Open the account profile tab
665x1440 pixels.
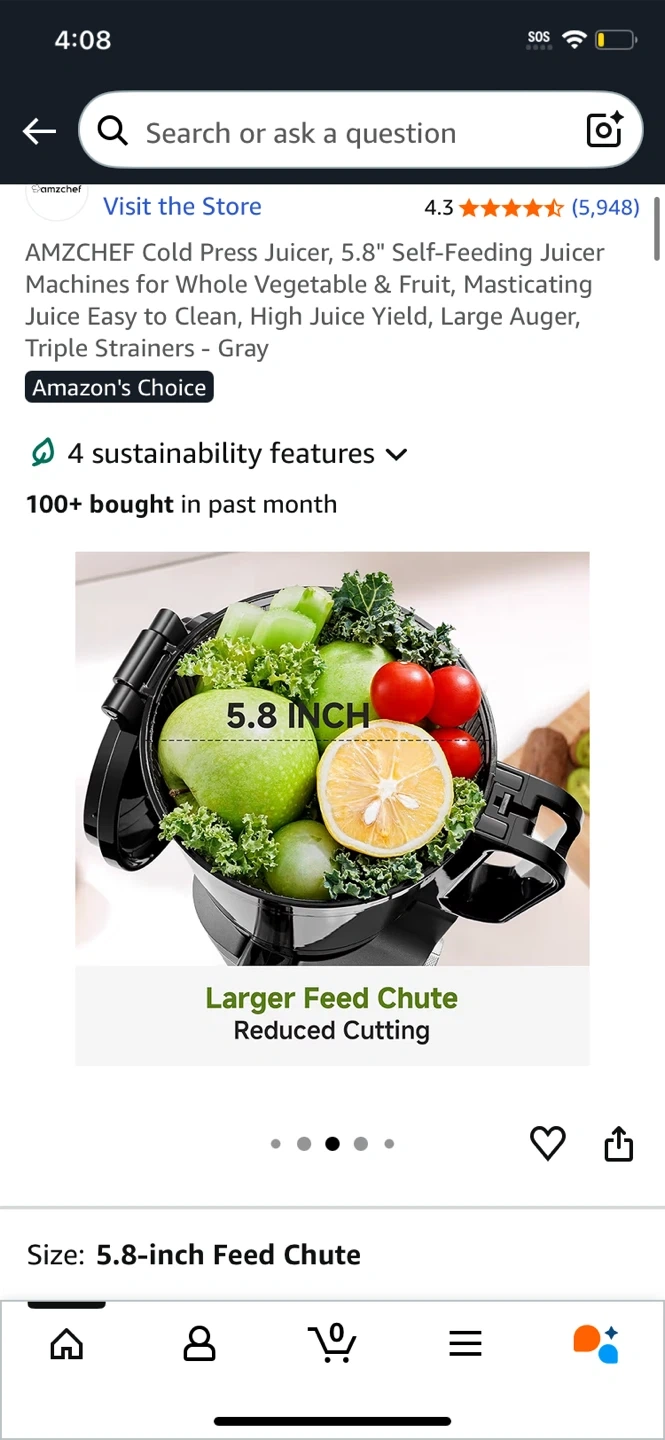pos(199,1343)
